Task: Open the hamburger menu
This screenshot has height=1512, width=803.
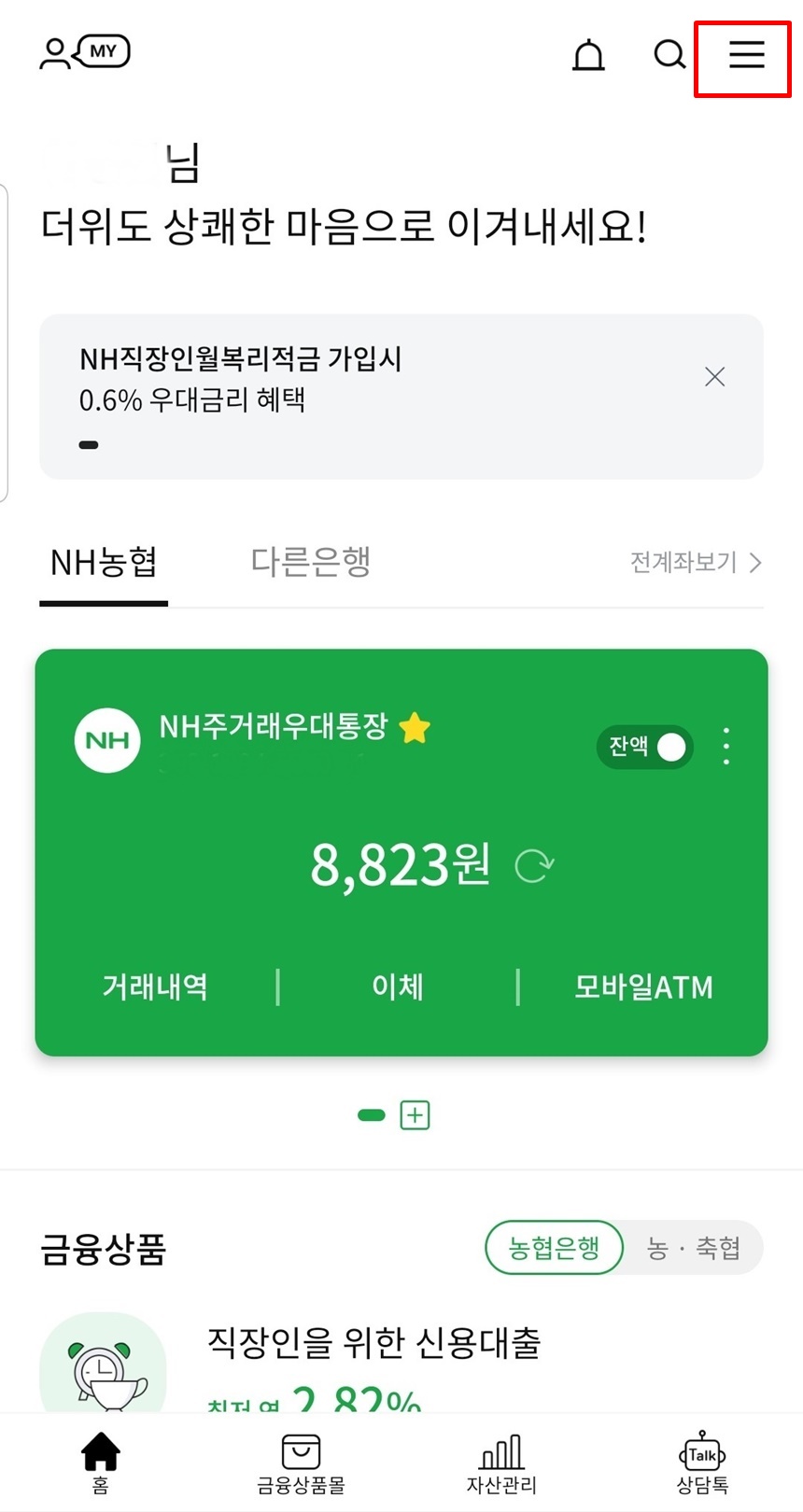Action: click(742, 56)
